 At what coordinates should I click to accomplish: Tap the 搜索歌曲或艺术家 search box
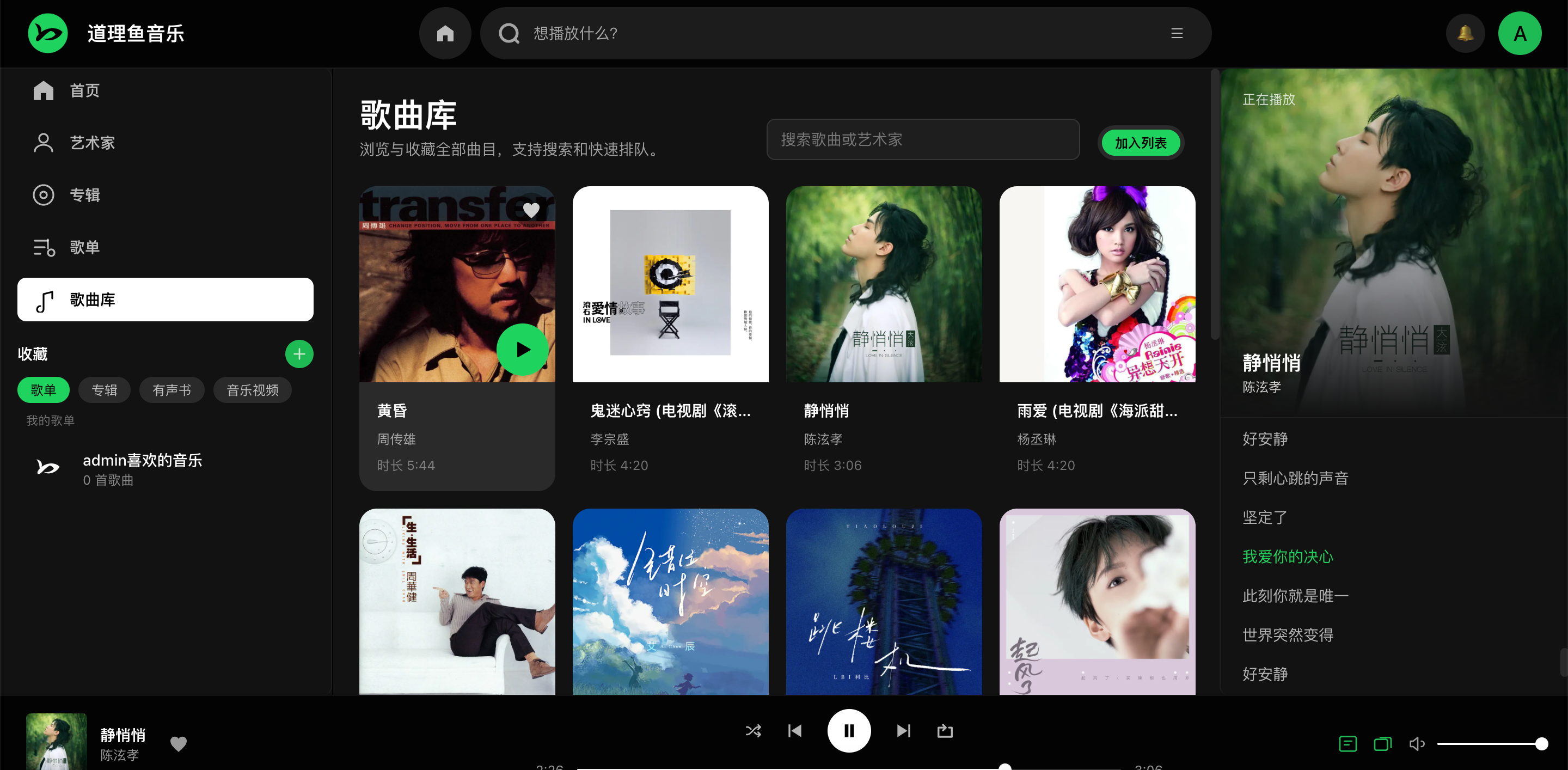922,140
